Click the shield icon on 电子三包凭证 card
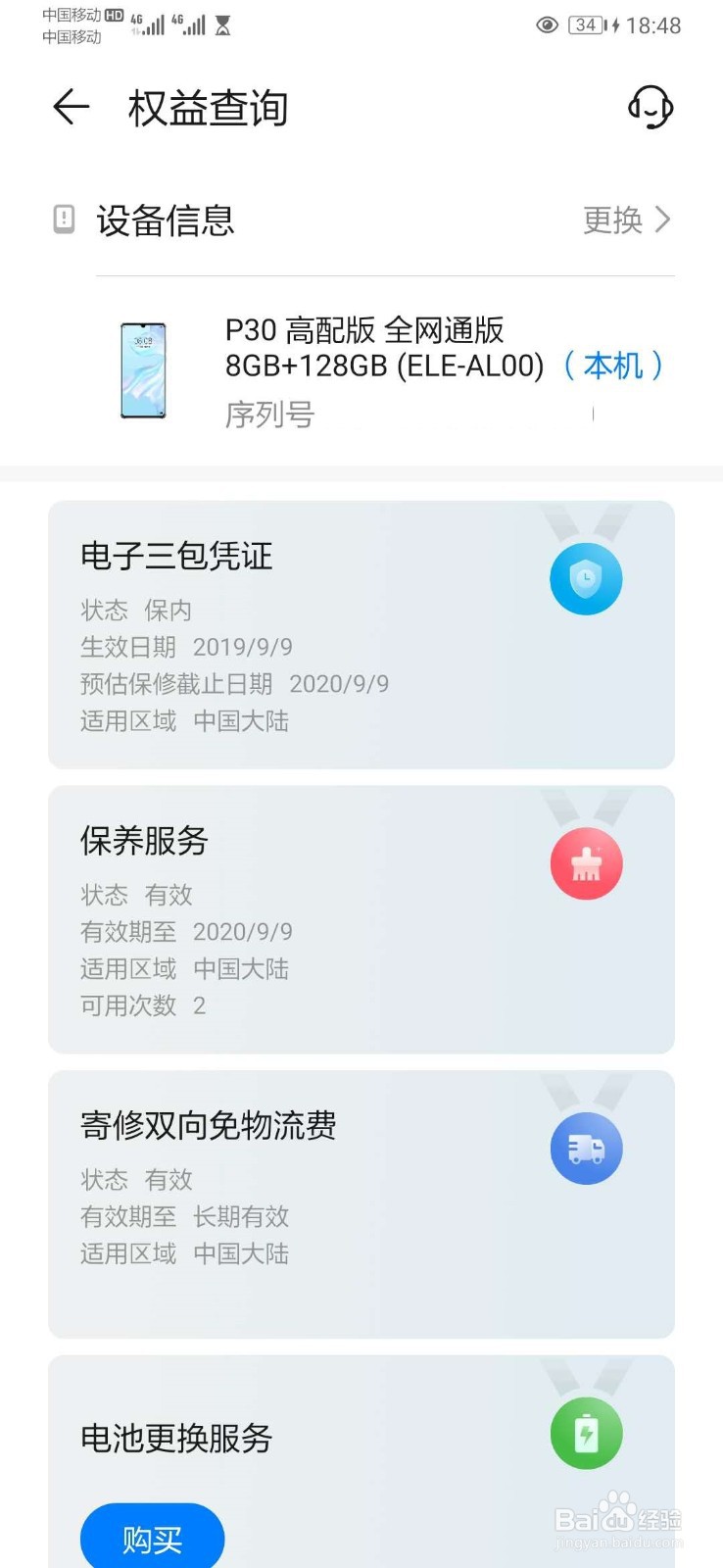 point(586,578)
